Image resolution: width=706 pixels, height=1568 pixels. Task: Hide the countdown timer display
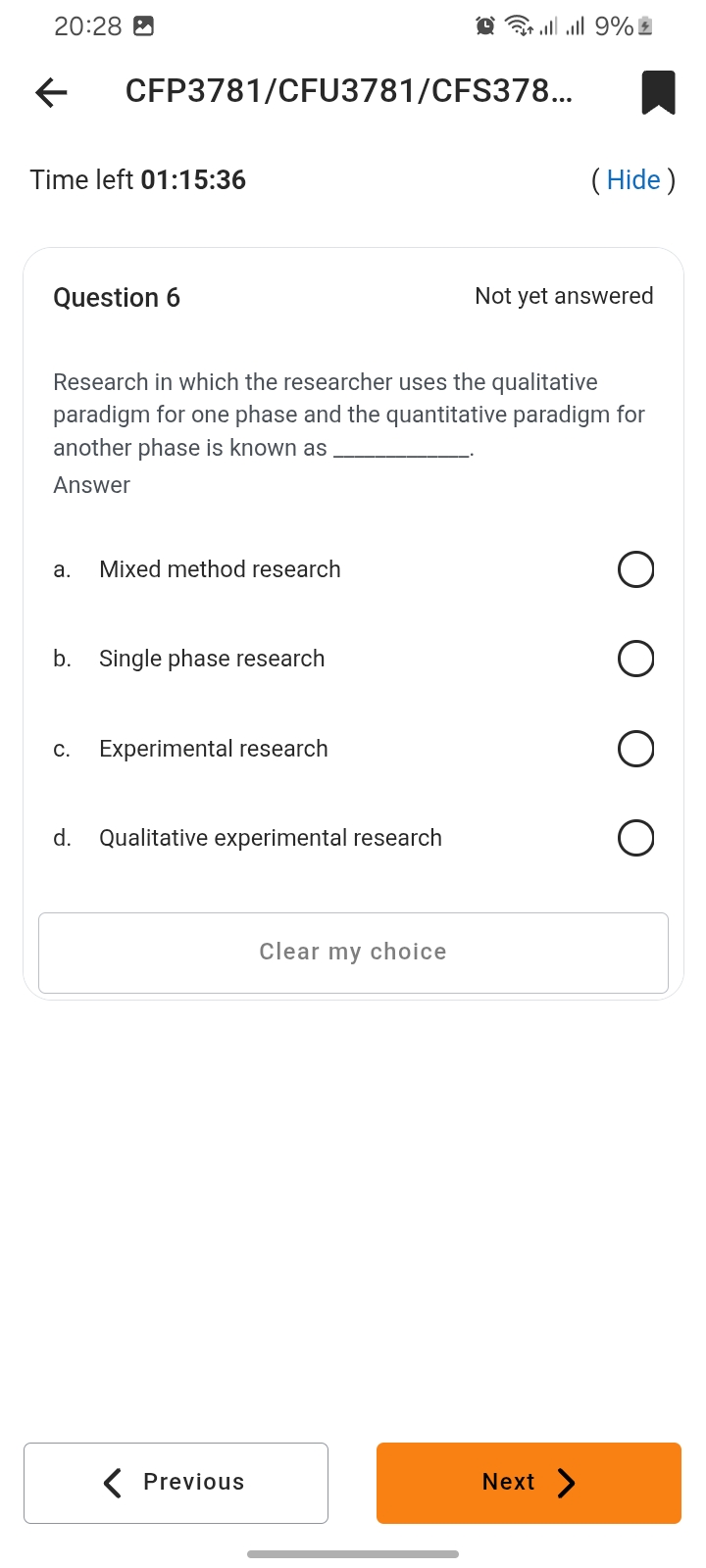(x=632, y=179)
